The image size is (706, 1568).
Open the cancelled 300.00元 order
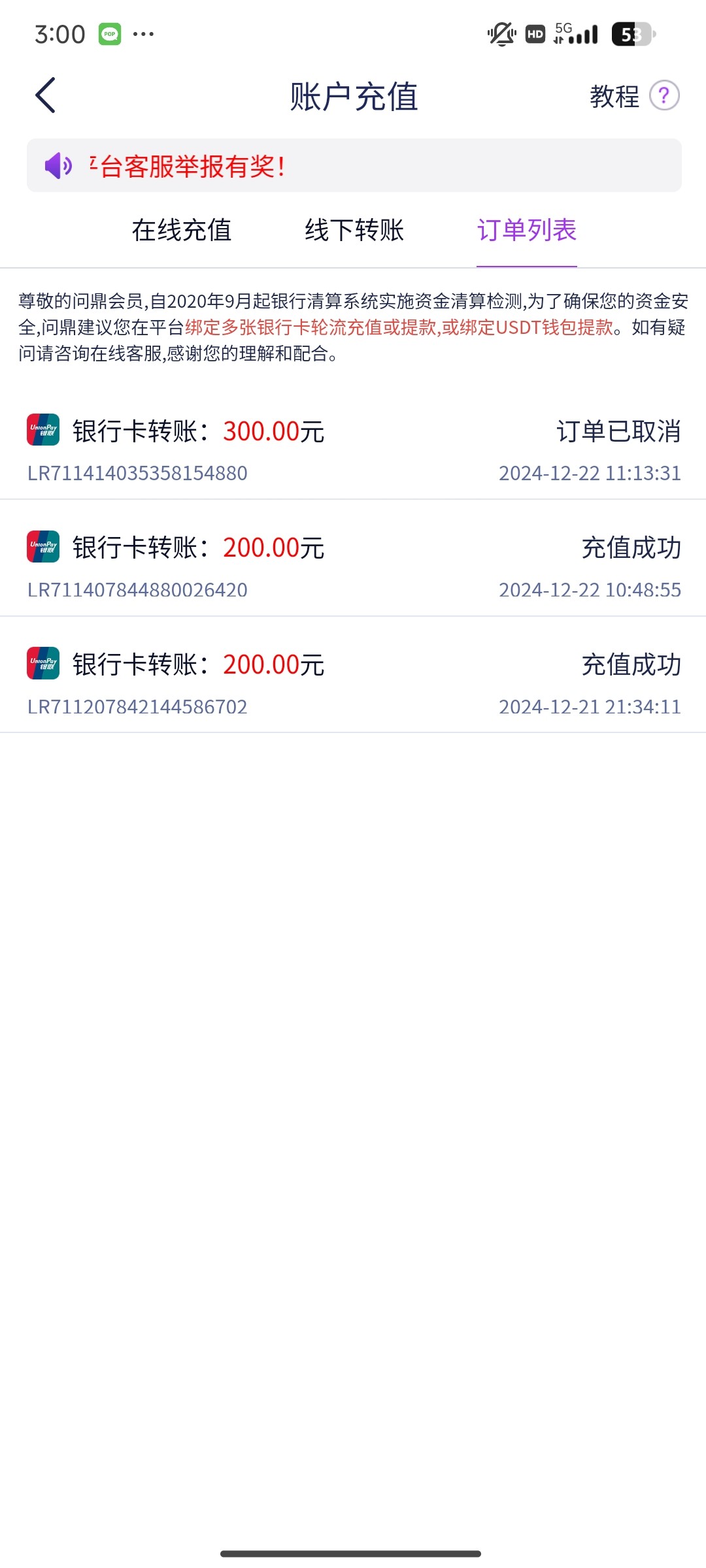pyautogui.click(x=353, y=449)
